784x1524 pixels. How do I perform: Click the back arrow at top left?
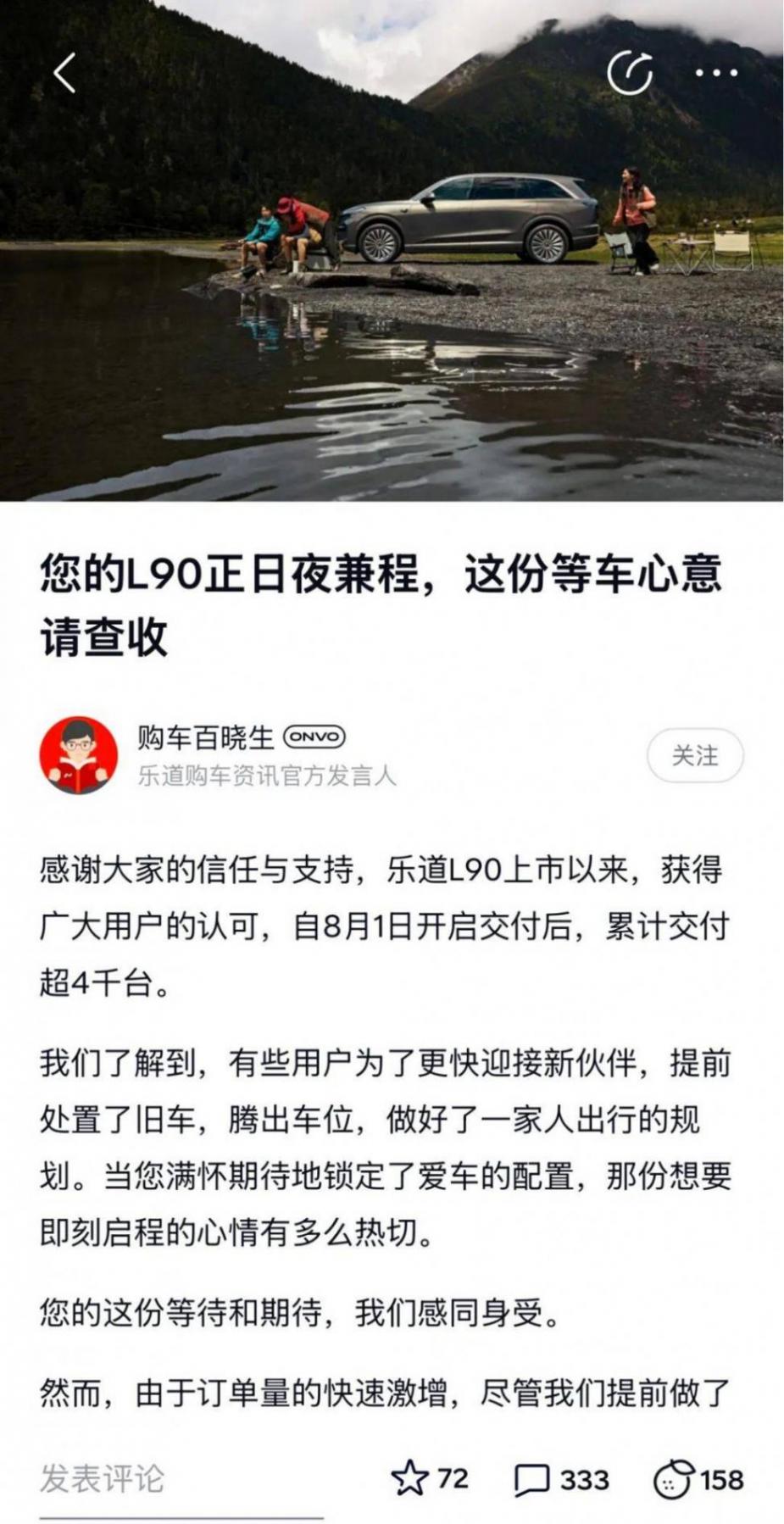tap(64, 74)
